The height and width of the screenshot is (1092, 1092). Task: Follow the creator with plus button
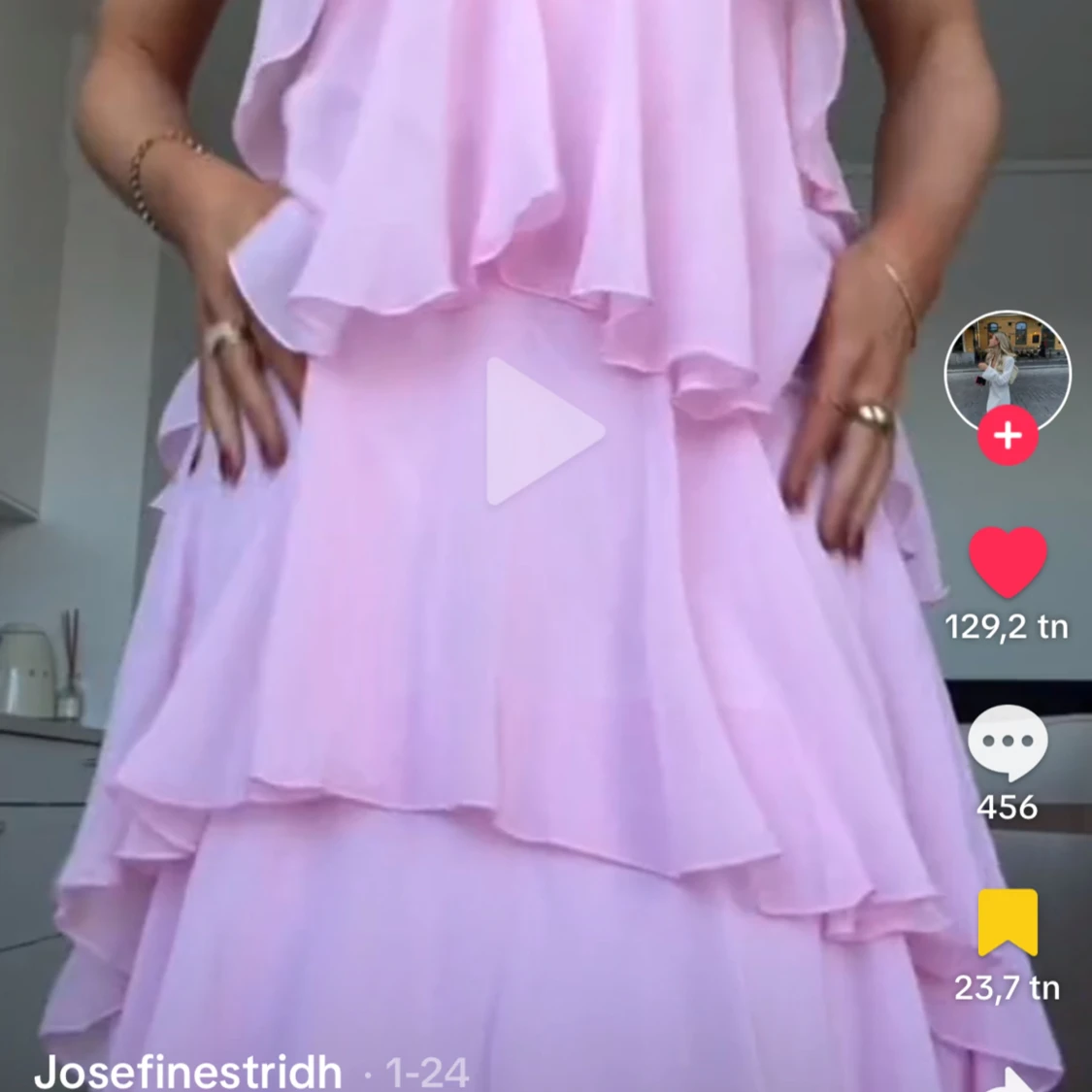click(1007, 437)
